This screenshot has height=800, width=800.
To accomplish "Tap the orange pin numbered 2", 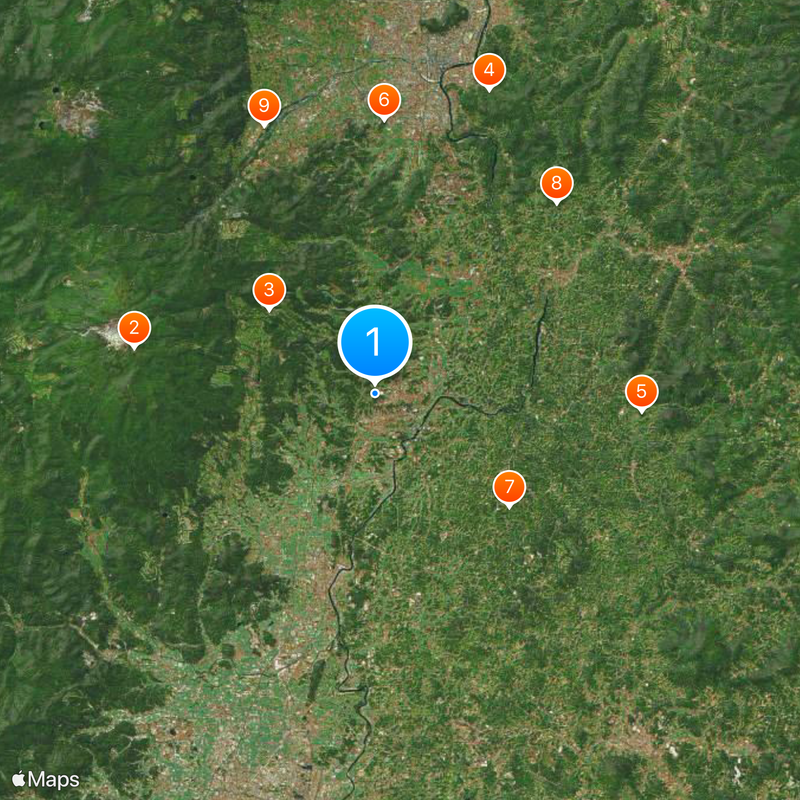I will (x=134, y=328).
